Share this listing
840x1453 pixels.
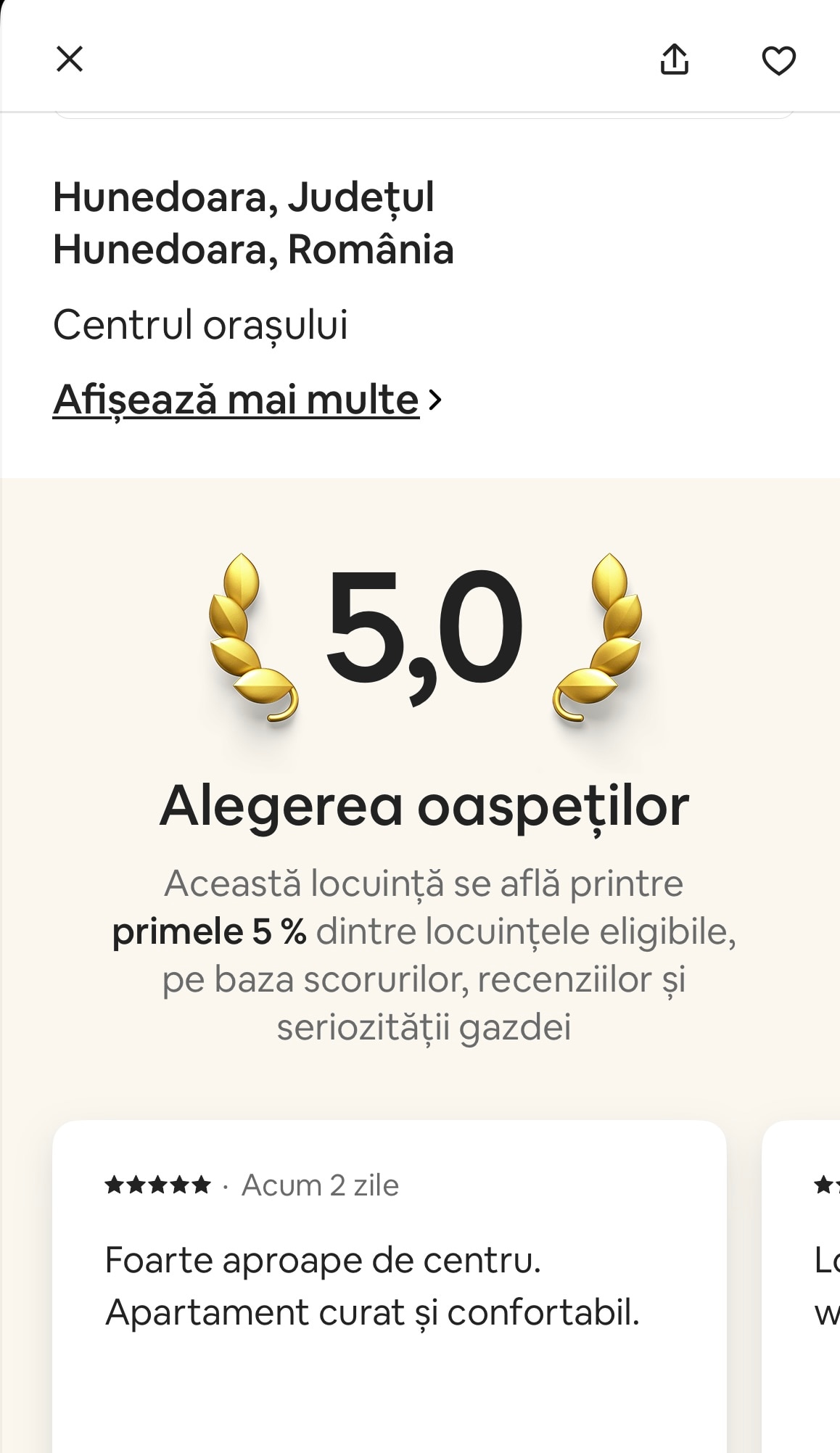click(674, 59)
